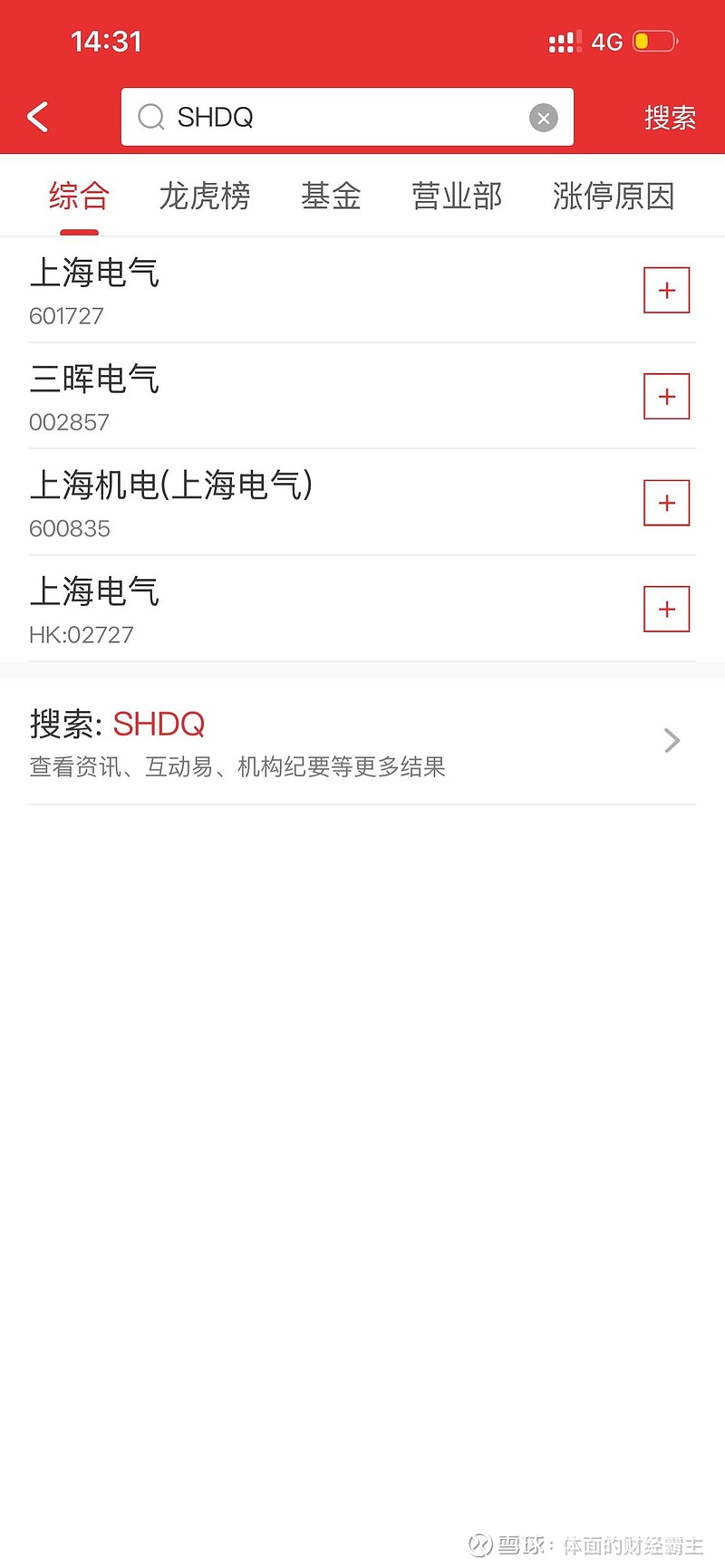Clear the search text with the X
Image resolution: width=725 pixels, height=1568 pixels.
tap(543, 118)
